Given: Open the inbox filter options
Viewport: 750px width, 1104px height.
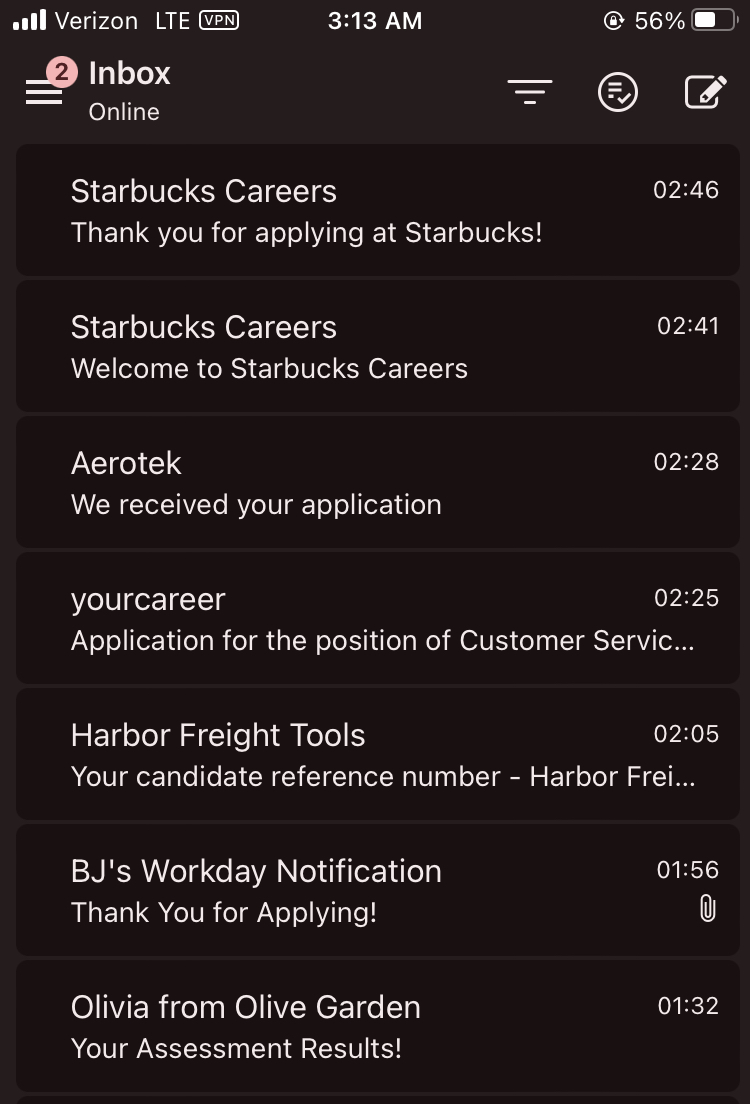Looking at the screenshot, I should pos(529,92).
